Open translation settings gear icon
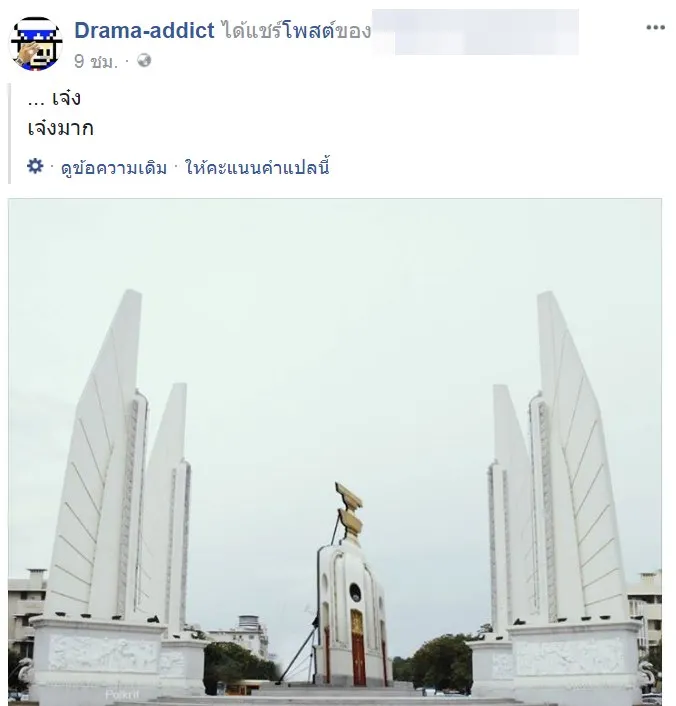Viewport: 676px width, 706px height. click(35, 167)
